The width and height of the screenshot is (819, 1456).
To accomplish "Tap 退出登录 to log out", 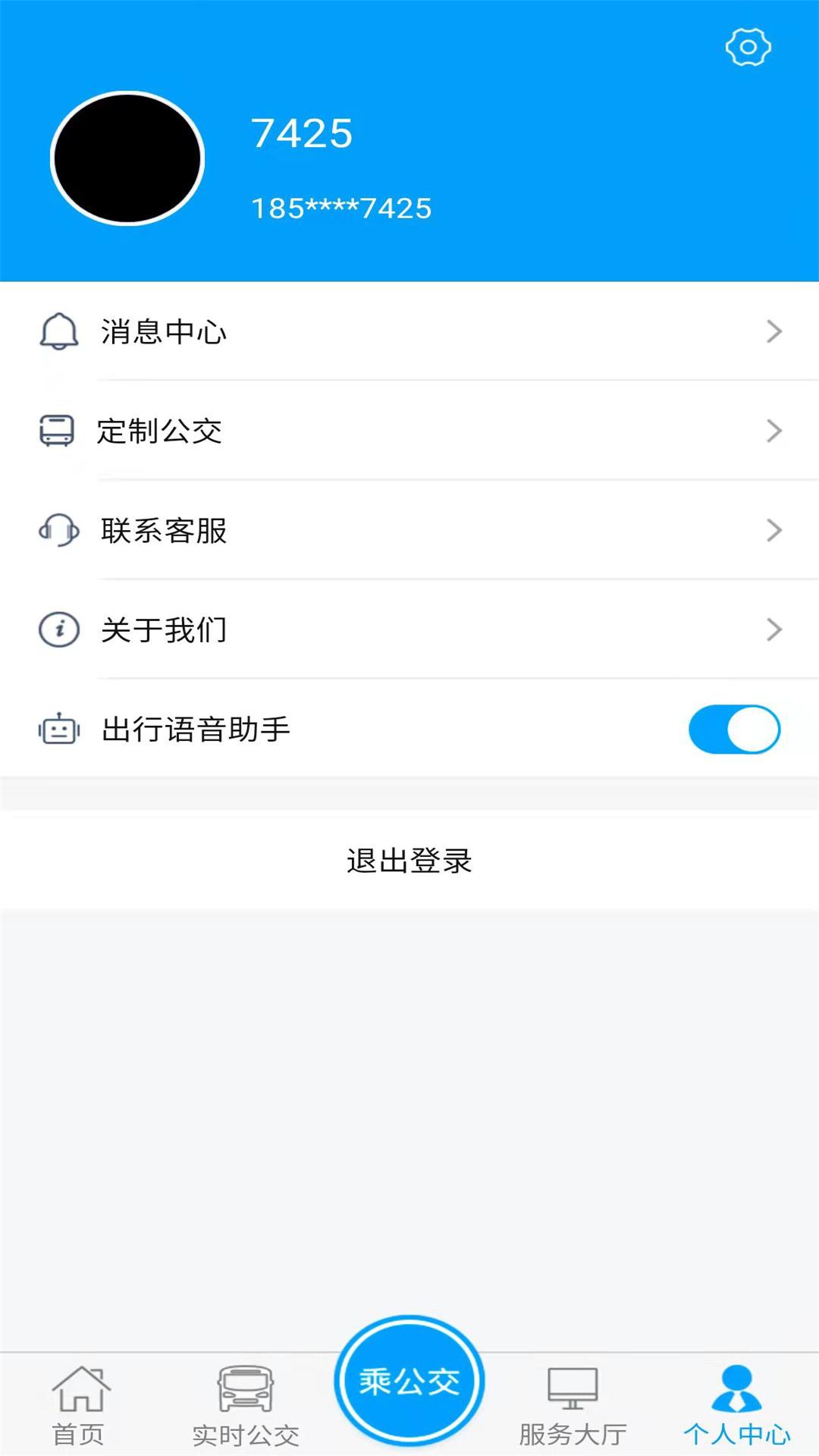I will (x=409, y=861).
